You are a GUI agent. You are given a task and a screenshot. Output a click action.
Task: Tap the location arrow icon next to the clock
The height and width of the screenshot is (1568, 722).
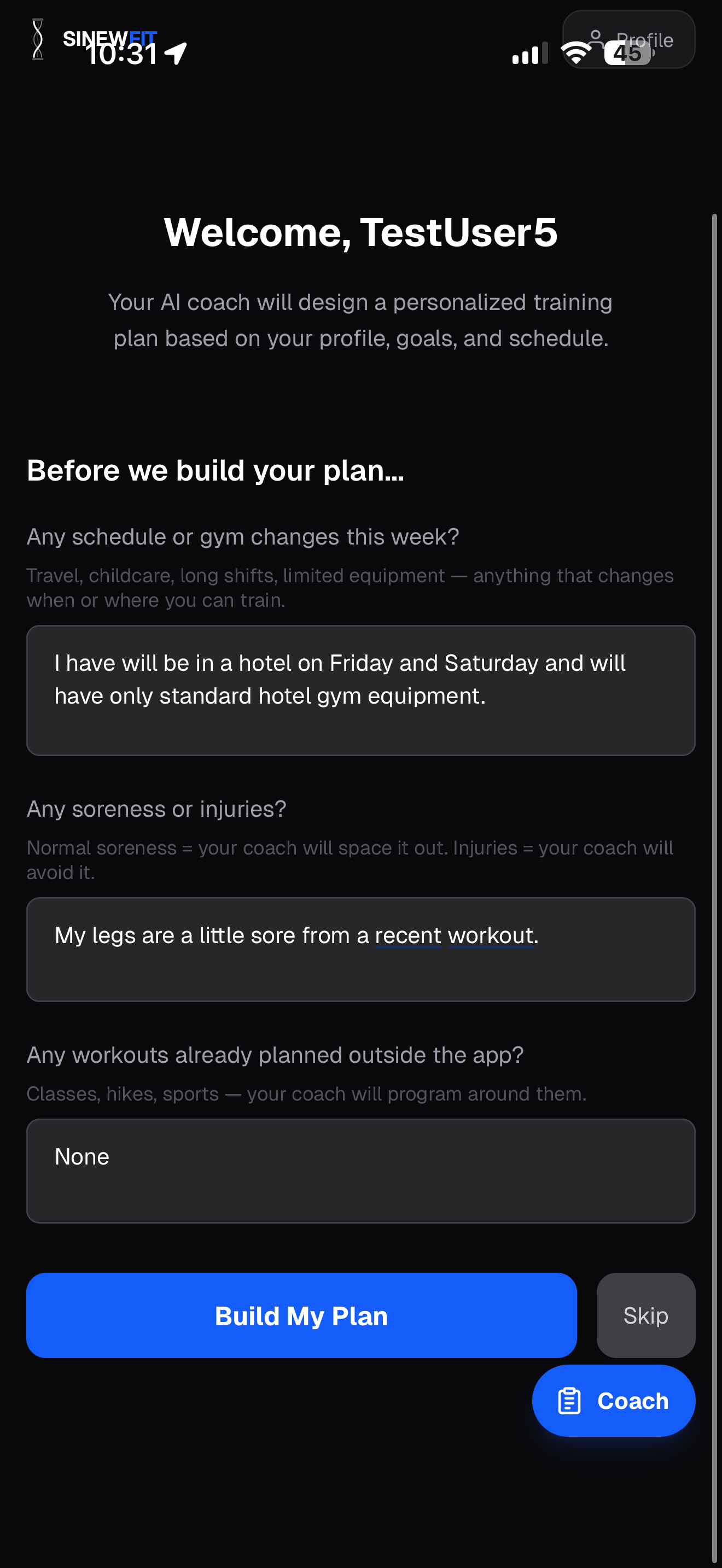[176, 54]
